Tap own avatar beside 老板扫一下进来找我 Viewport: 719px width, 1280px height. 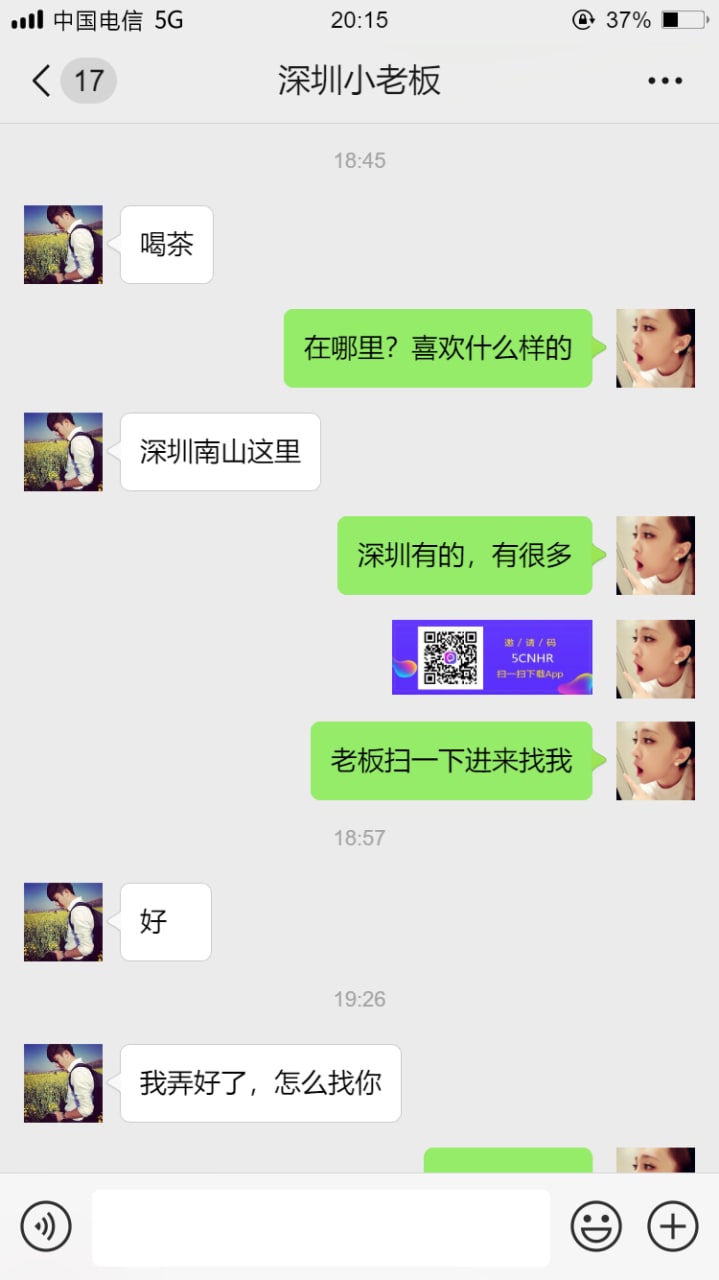(655, 761)
